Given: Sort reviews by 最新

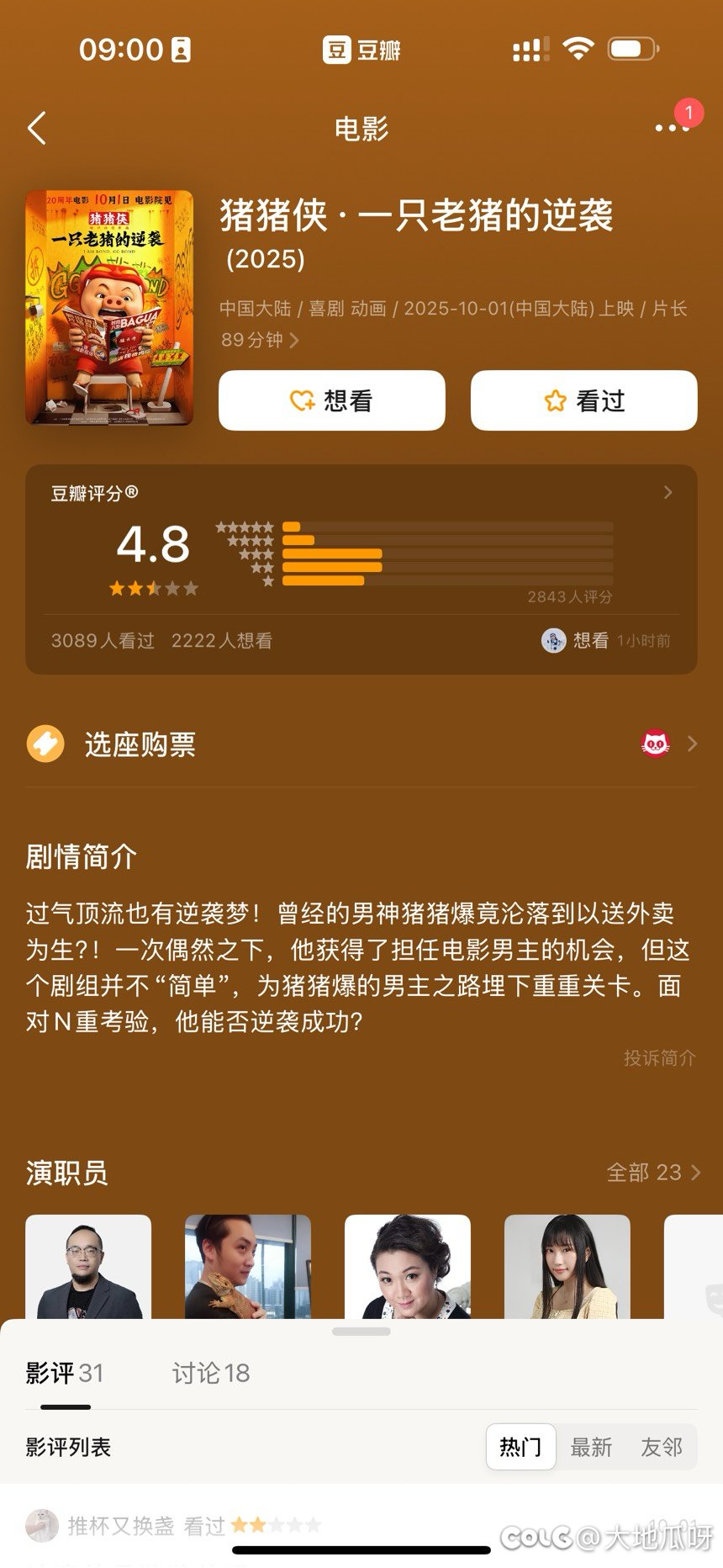Looking at the screenshot, I should [x=591, y=1447].
